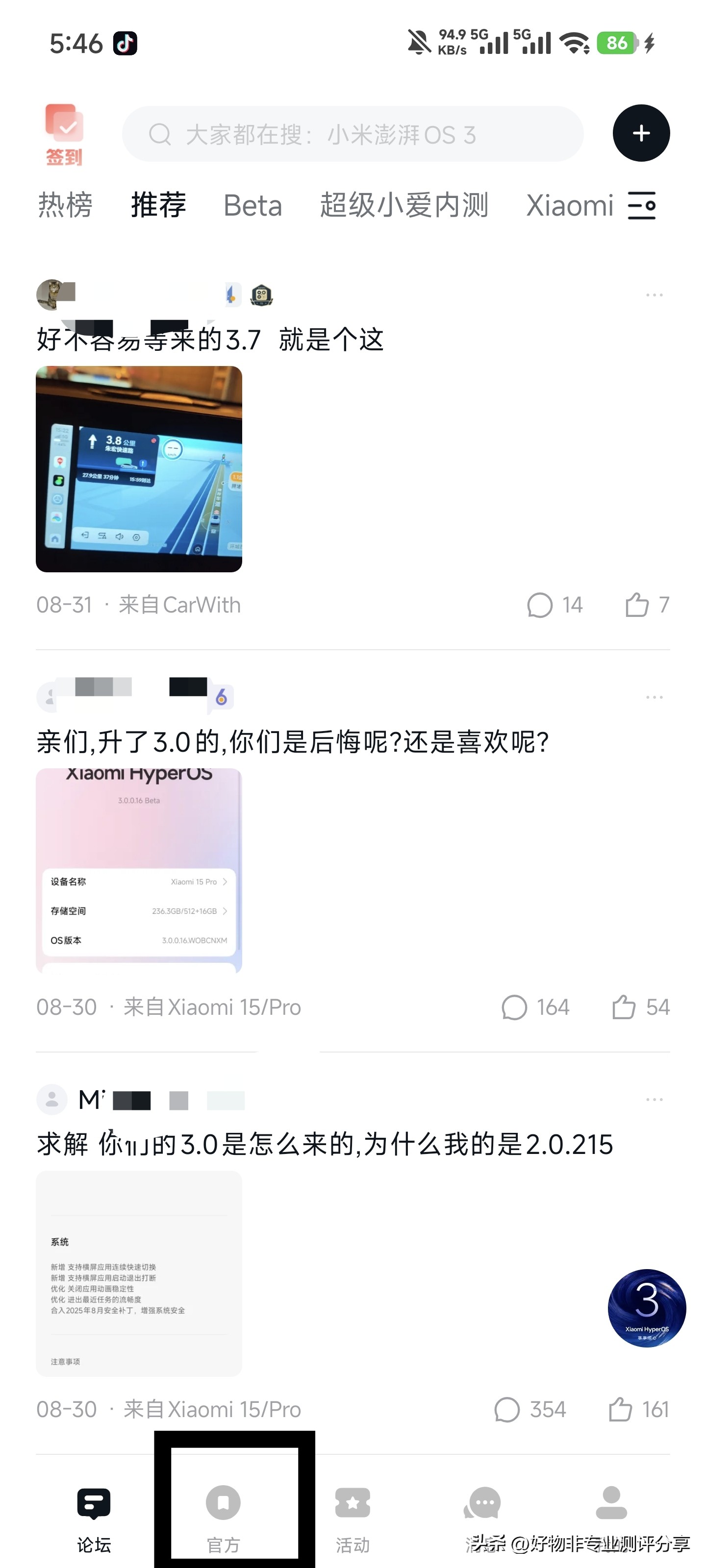The image size is (706, 1568).
Task: Open the CarWith navigation photo thumbnail
Action: pos(139,469)
